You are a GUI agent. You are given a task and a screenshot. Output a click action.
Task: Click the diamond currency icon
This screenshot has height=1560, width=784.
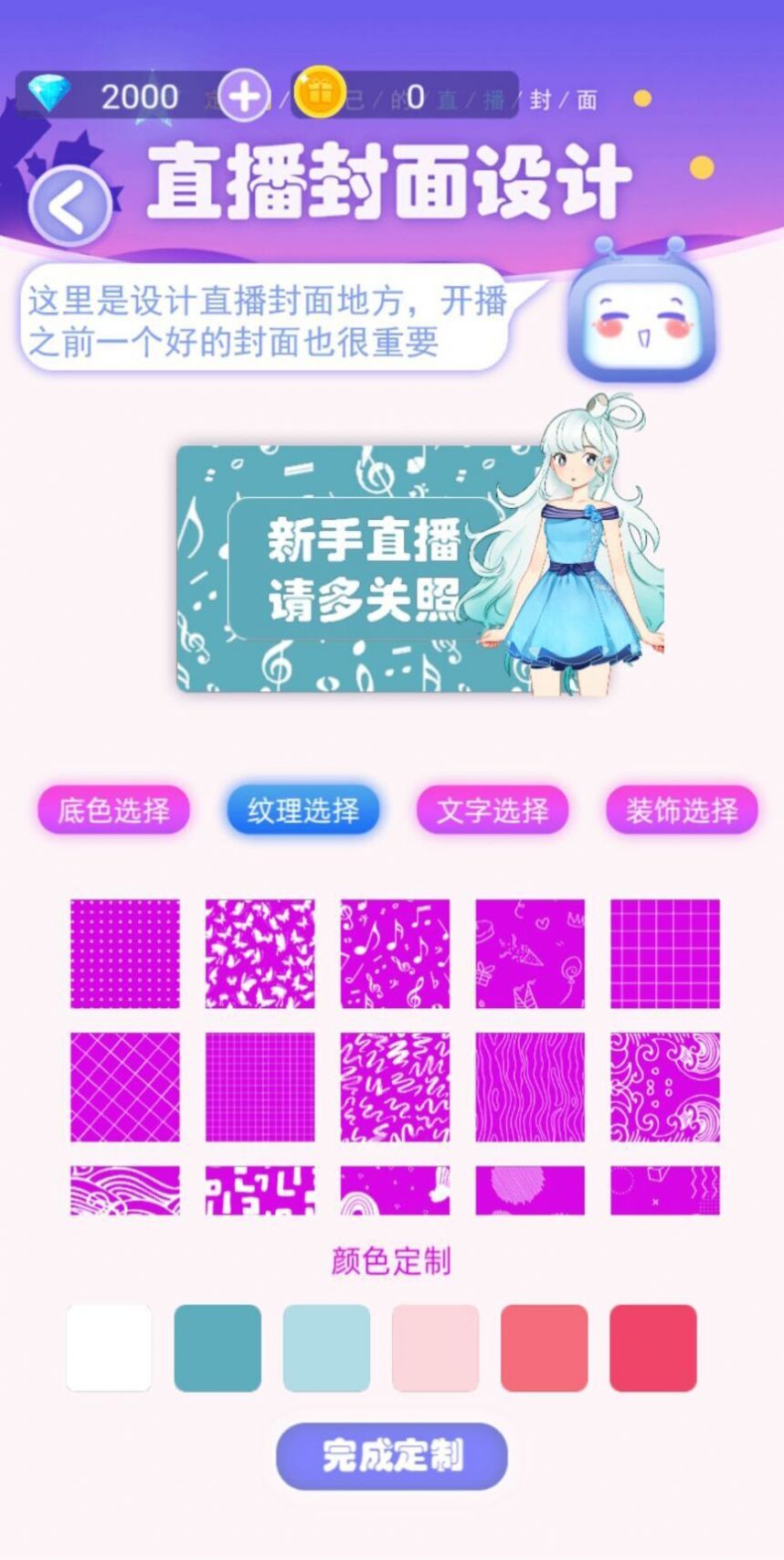(52, 93)
